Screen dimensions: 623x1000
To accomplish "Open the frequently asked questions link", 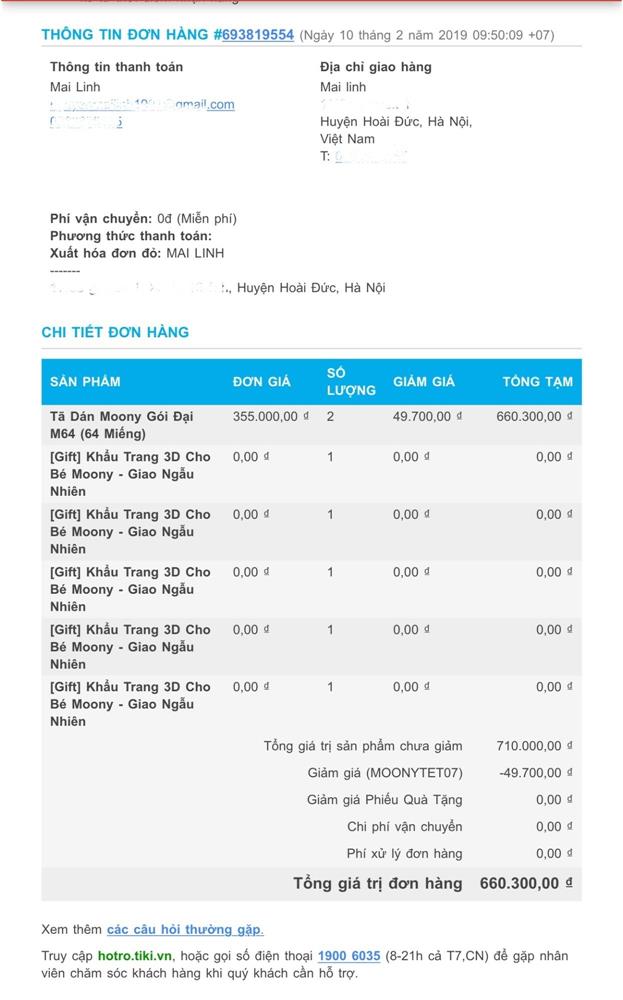I will (185, 930).
